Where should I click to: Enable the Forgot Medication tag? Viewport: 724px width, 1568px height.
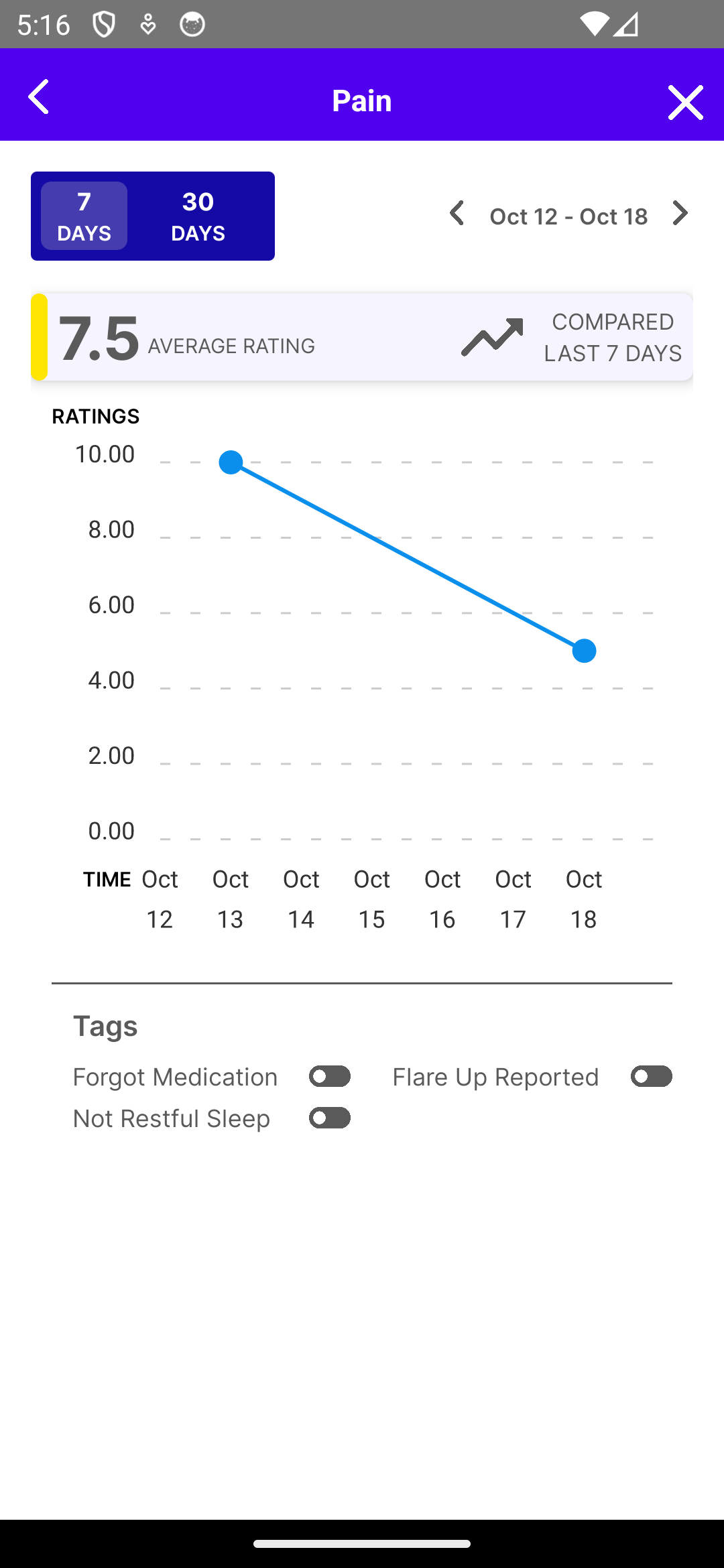[x=329, y=1077]
